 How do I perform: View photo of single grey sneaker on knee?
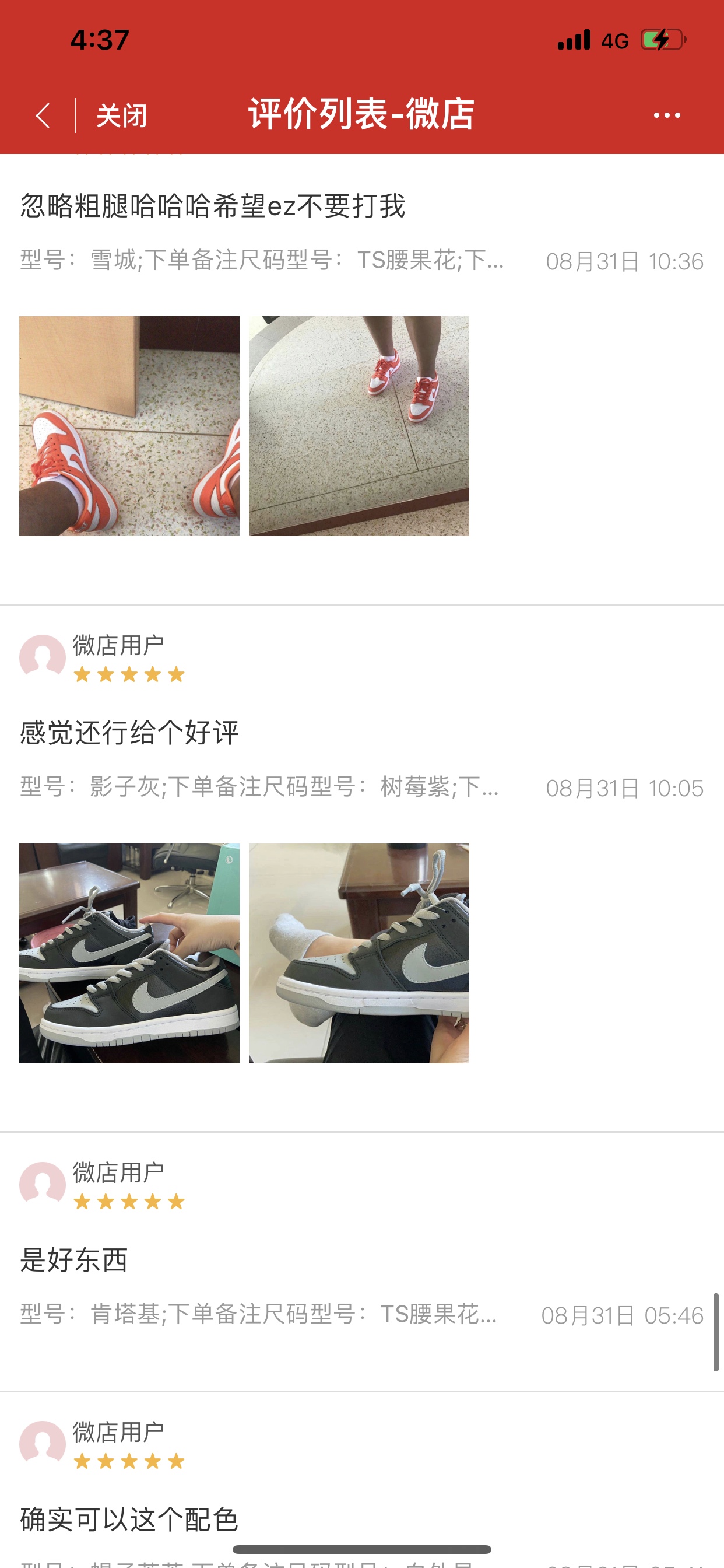(x=359, y=953)
